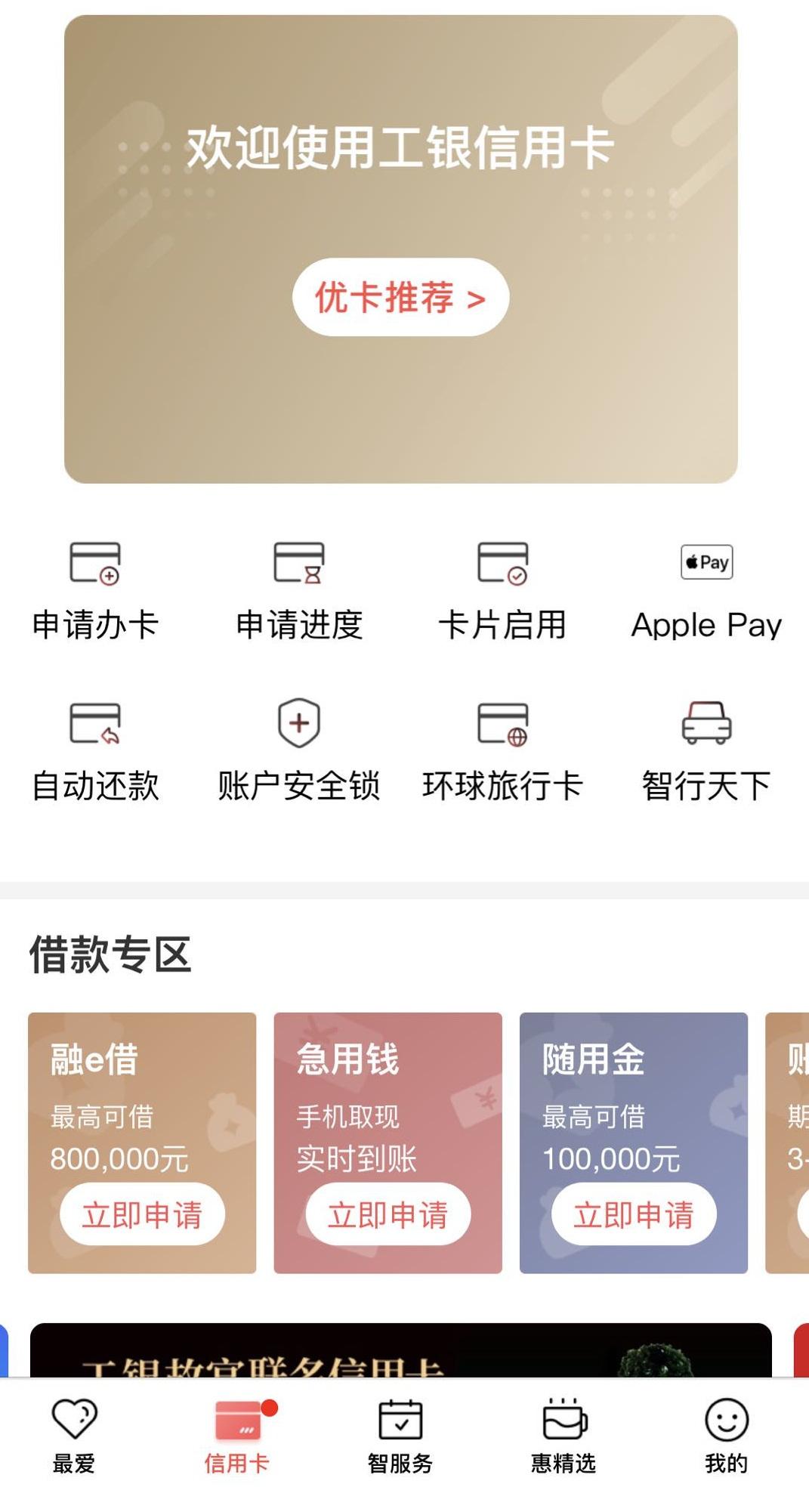Screen dimensions: 809x1512
Task: Apply for 随用金 with 立即申请
Action: click(x=635, y=1214)
